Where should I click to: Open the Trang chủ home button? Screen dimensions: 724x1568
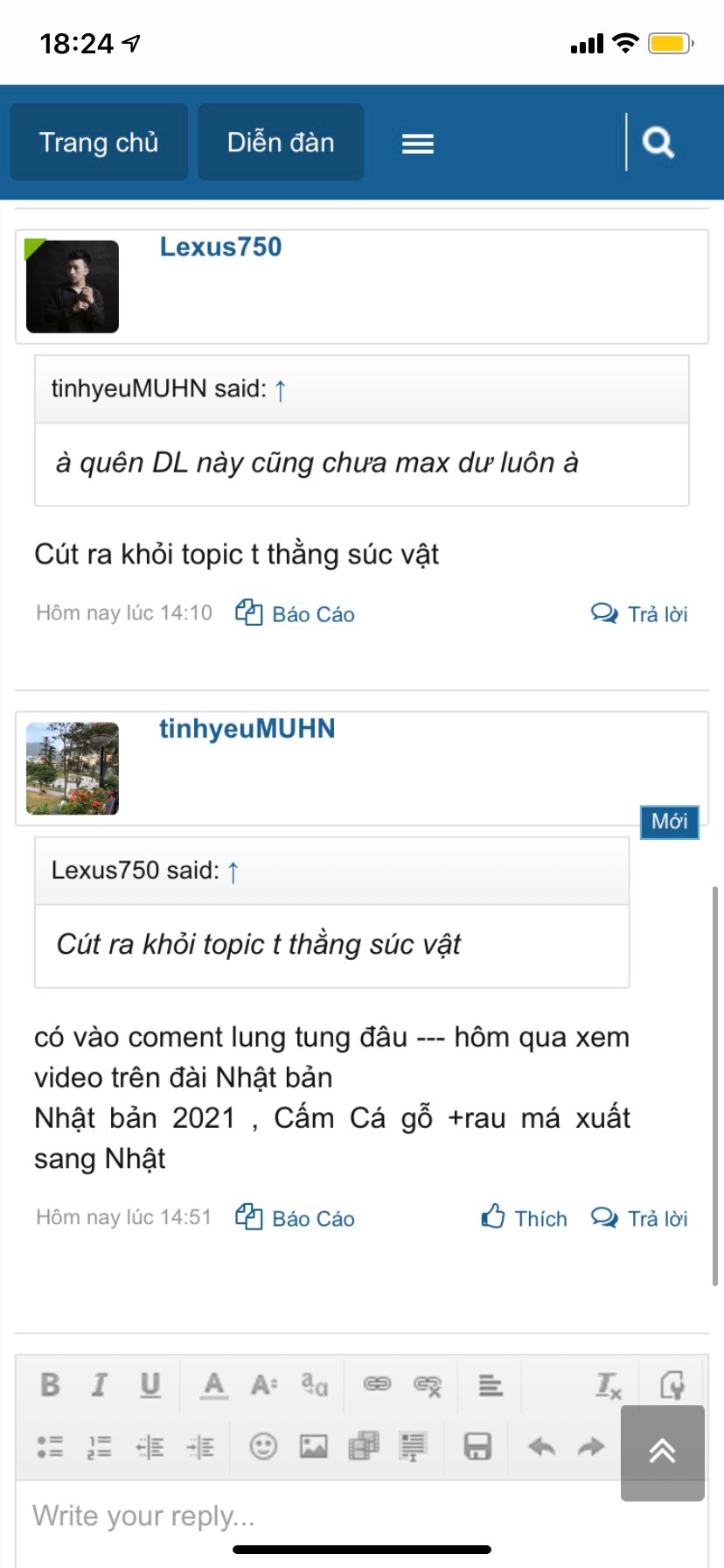point(99,143)
